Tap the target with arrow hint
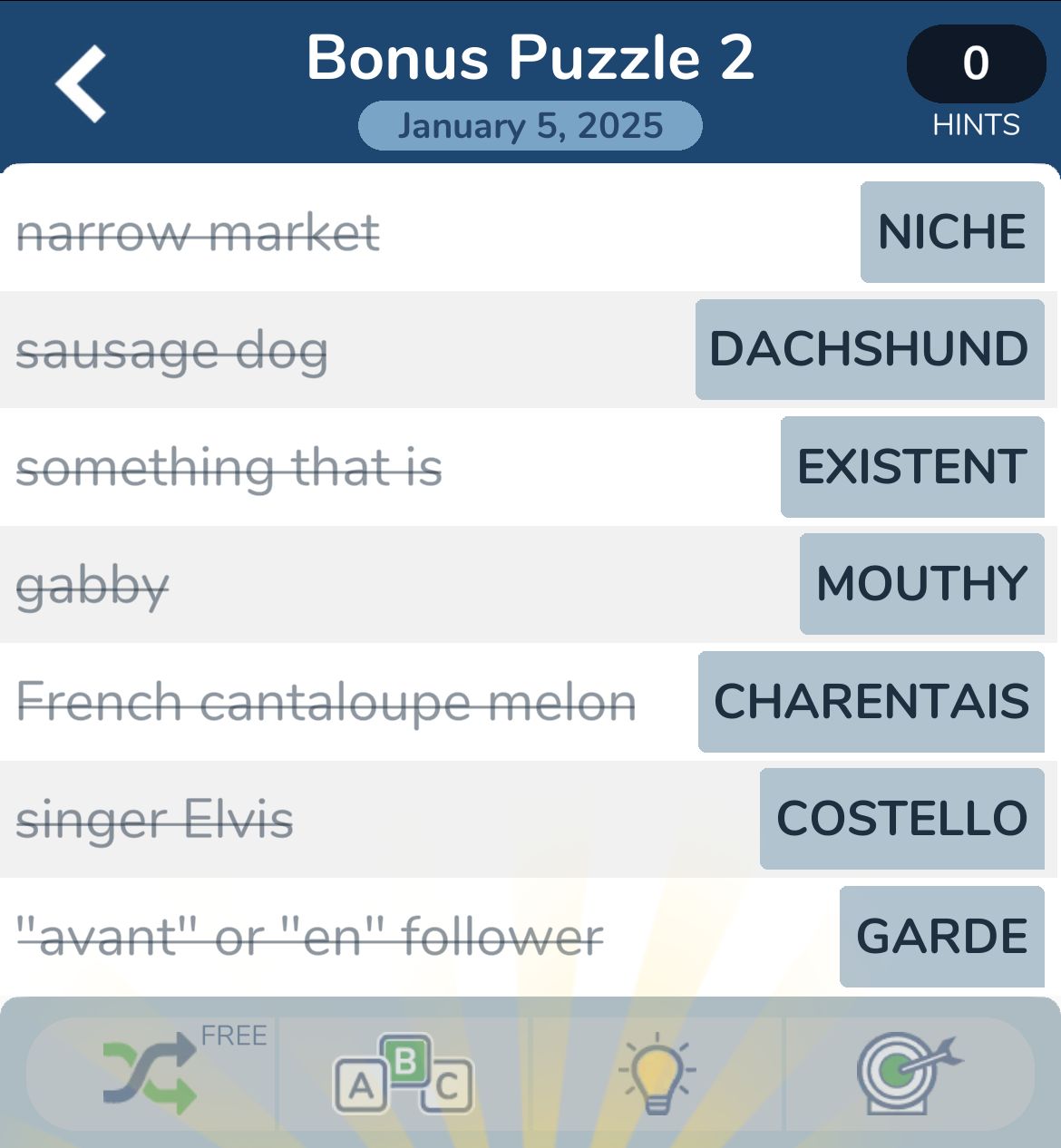This screenshot has width=1061, height=1148. [x=909, y=1075]
